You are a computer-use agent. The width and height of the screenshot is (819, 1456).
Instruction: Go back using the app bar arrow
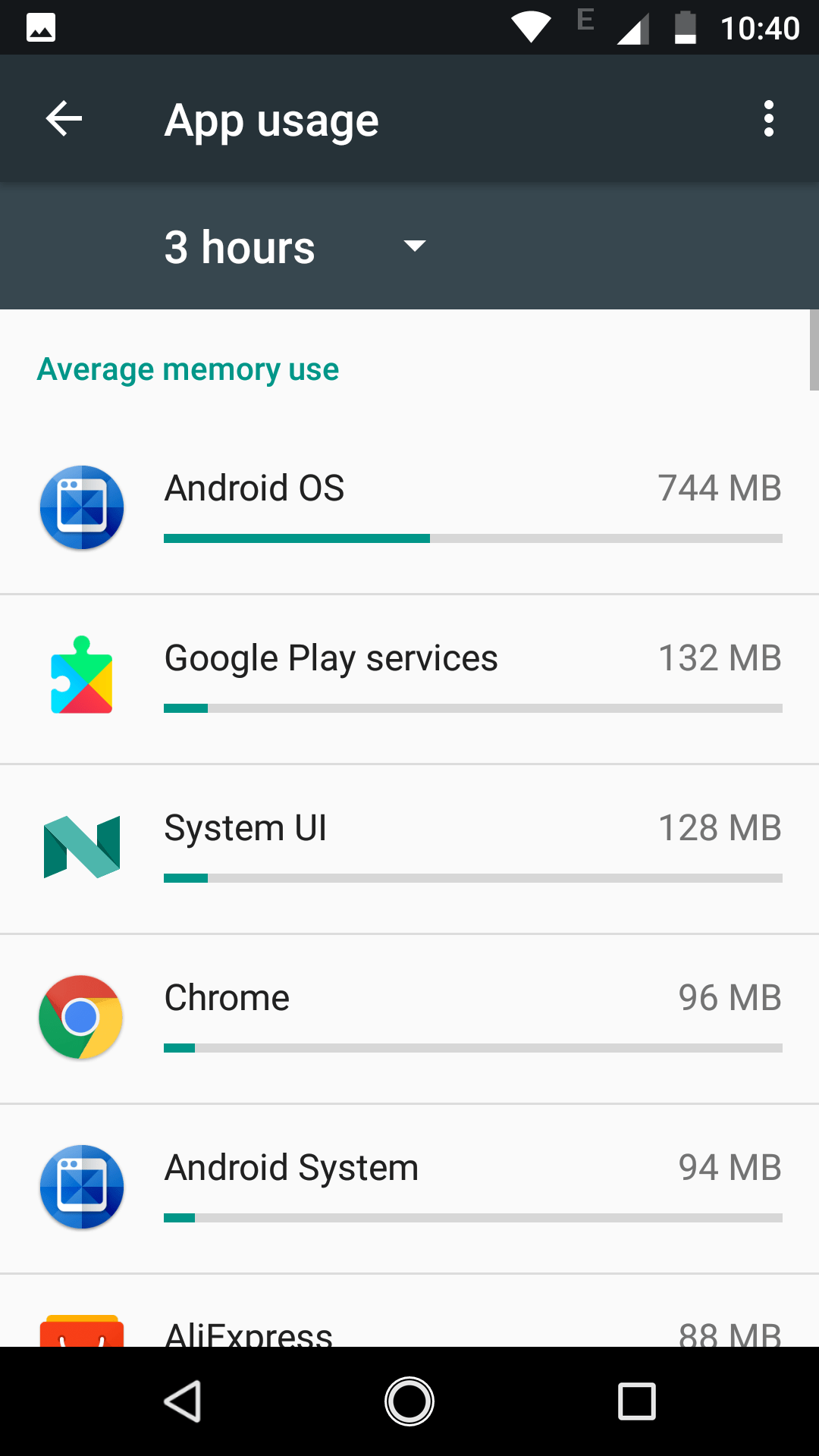click(64, 119)
